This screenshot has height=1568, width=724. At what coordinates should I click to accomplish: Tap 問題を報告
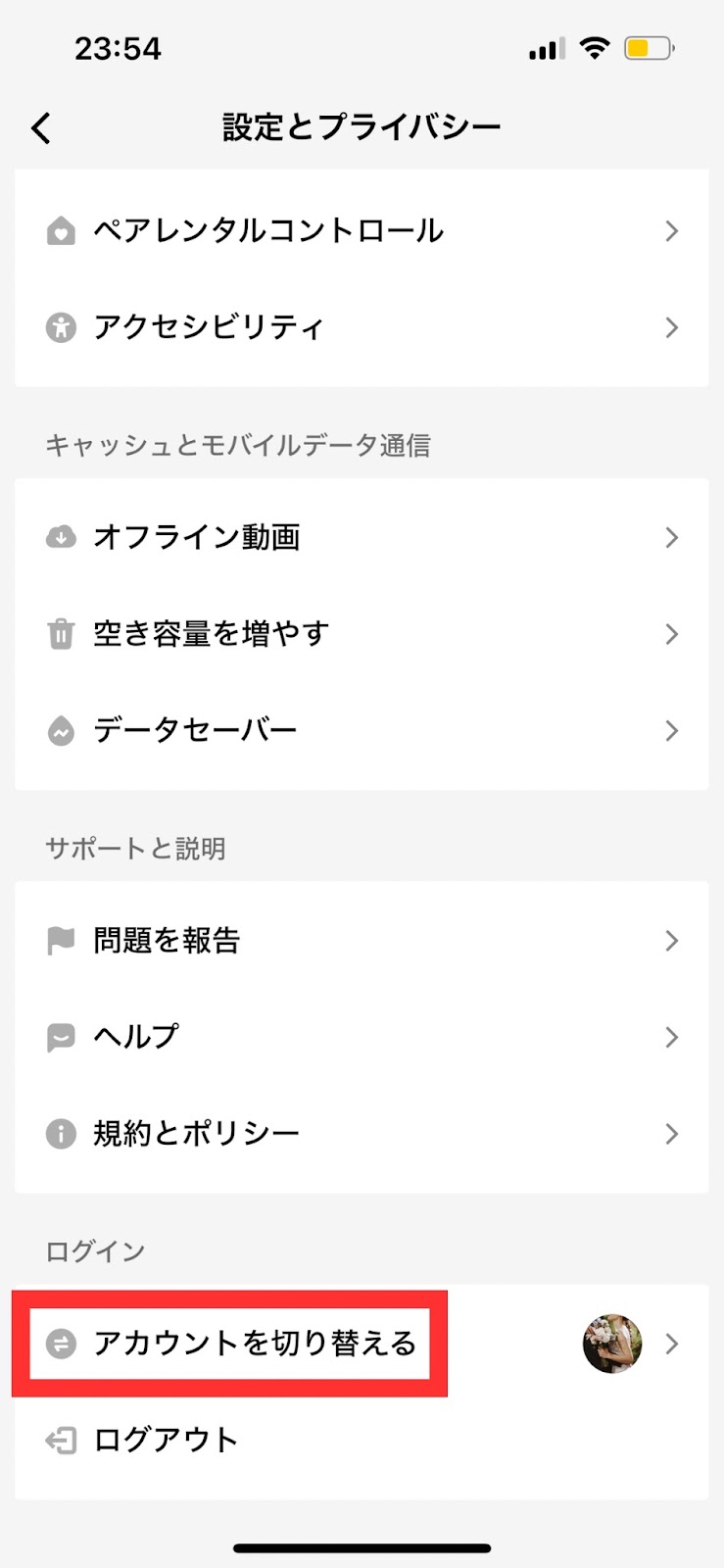(362, 941)
